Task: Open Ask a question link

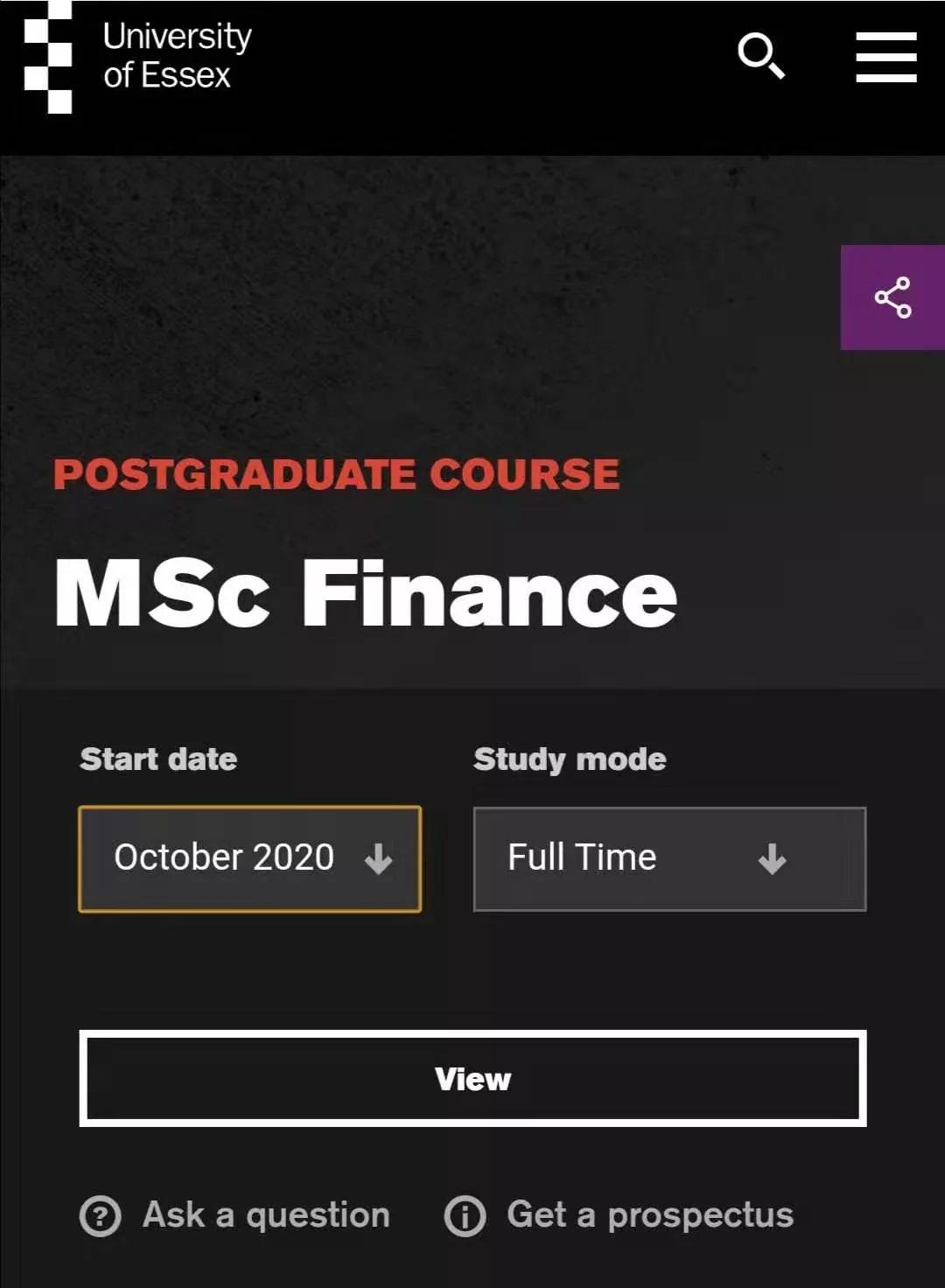Action: pyautogui.click(x=236, y=1214)
